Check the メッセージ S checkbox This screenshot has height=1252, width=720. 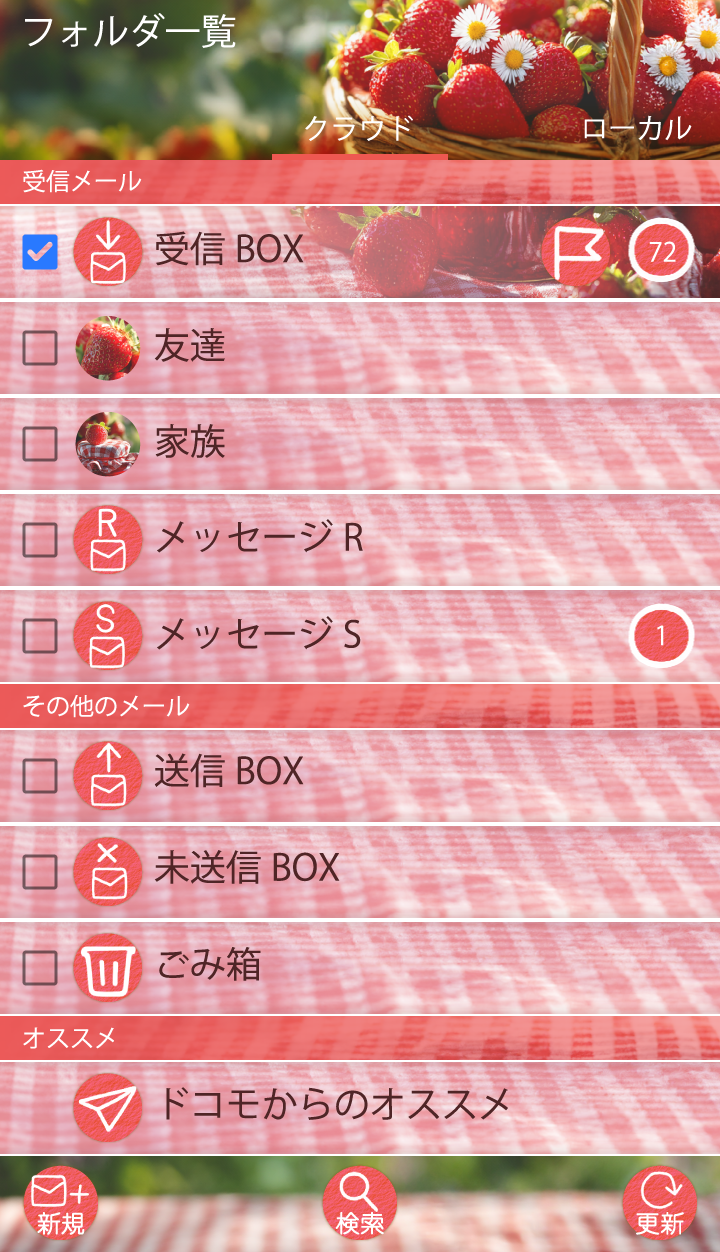[40, 636]
